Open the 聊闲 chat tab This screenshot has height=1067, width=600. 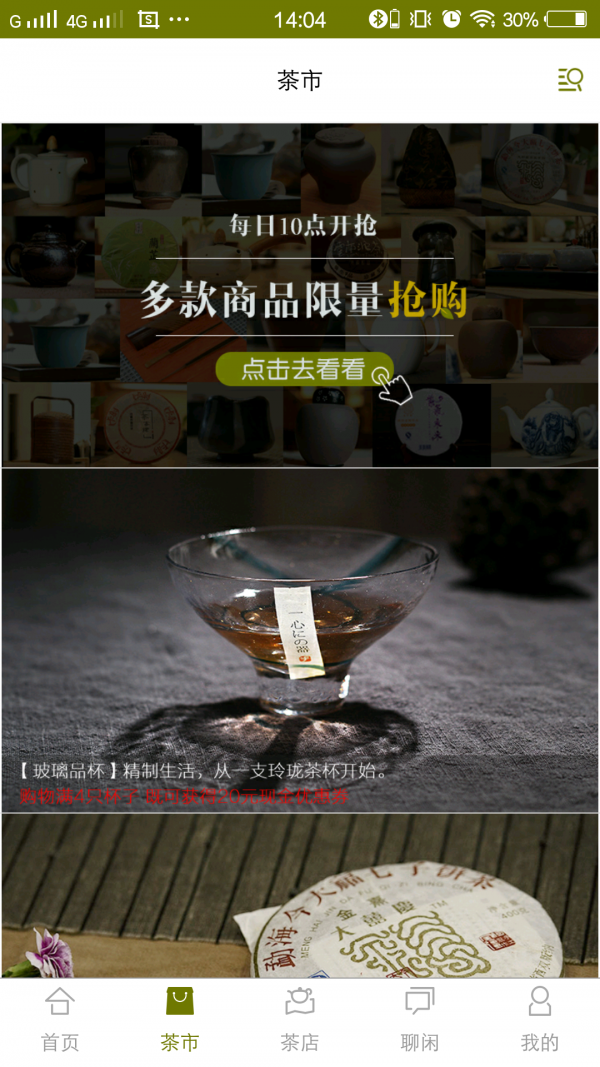[420, 1020]
